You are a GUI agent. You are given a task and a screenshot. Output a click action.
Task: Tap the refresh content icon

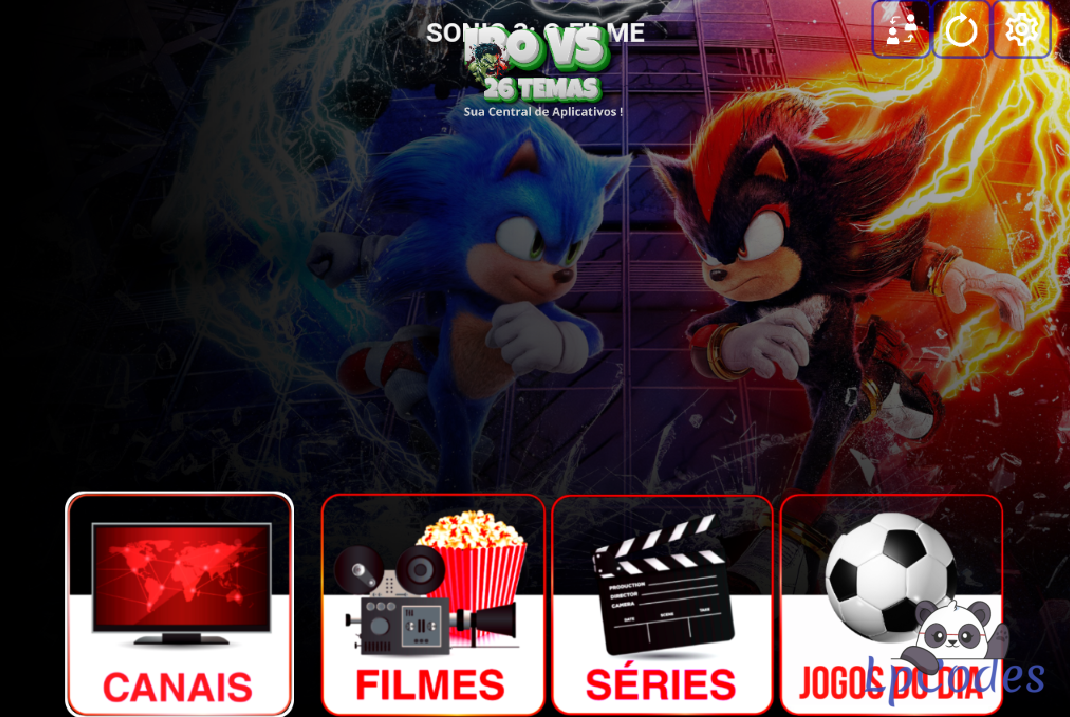(961, 29)
